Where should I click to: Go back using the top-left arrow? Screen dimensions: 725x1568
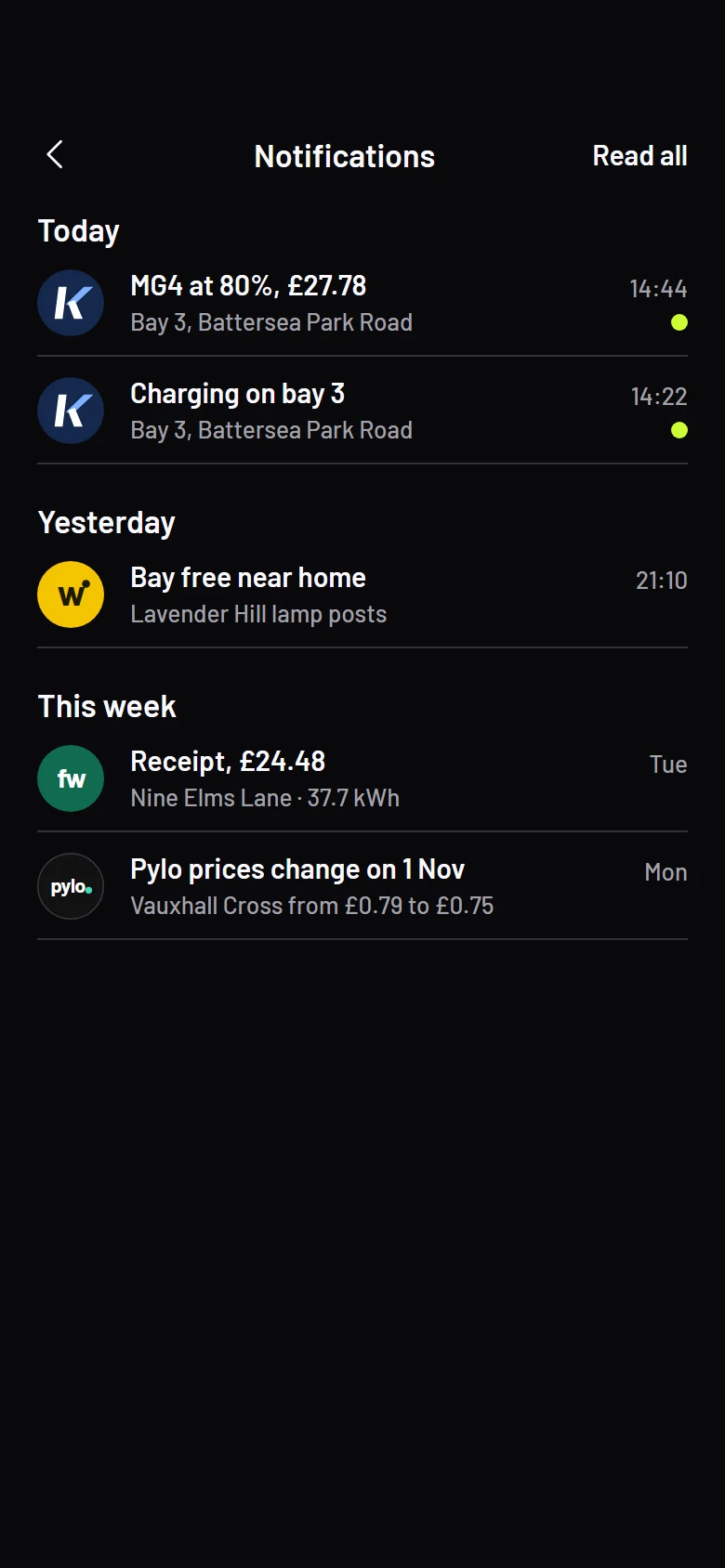[x=55, y=155]
